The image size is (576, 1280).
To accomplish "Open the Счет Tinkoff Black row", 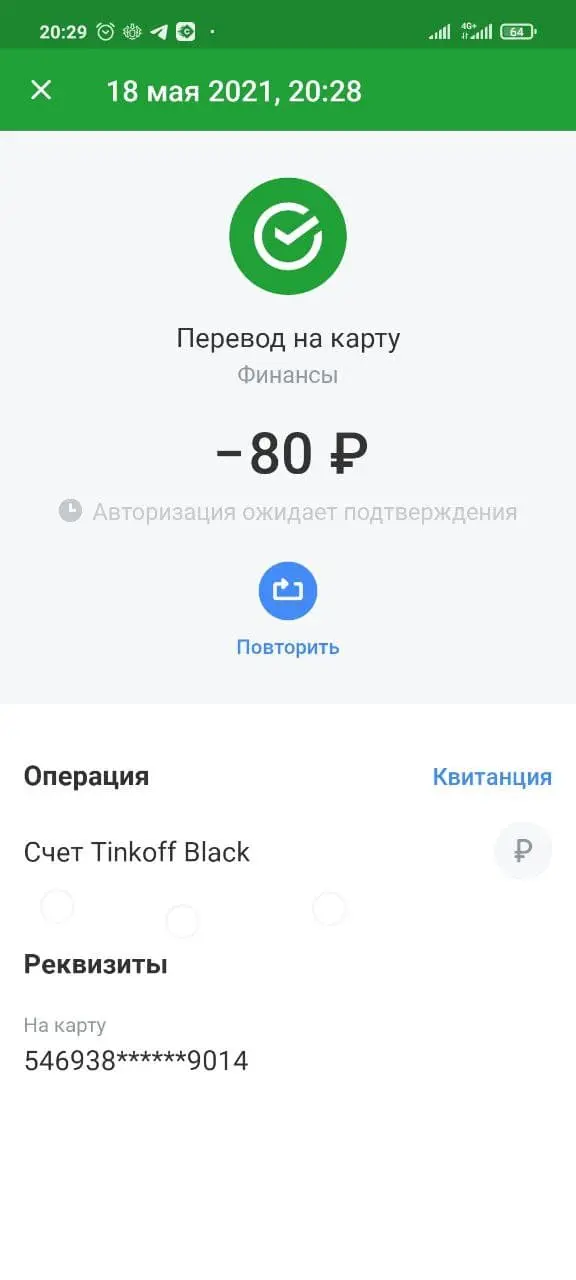I will coord(288,852).
